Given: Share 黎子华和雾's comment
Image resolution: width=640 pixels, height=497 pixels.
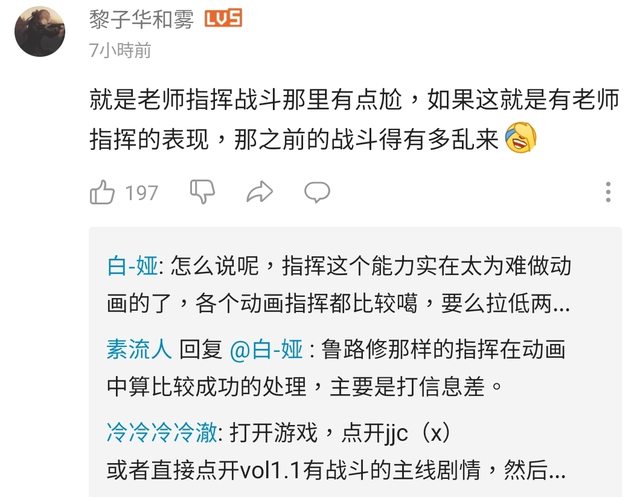Looking at the screenshot, I should click(x=260, y=191).
